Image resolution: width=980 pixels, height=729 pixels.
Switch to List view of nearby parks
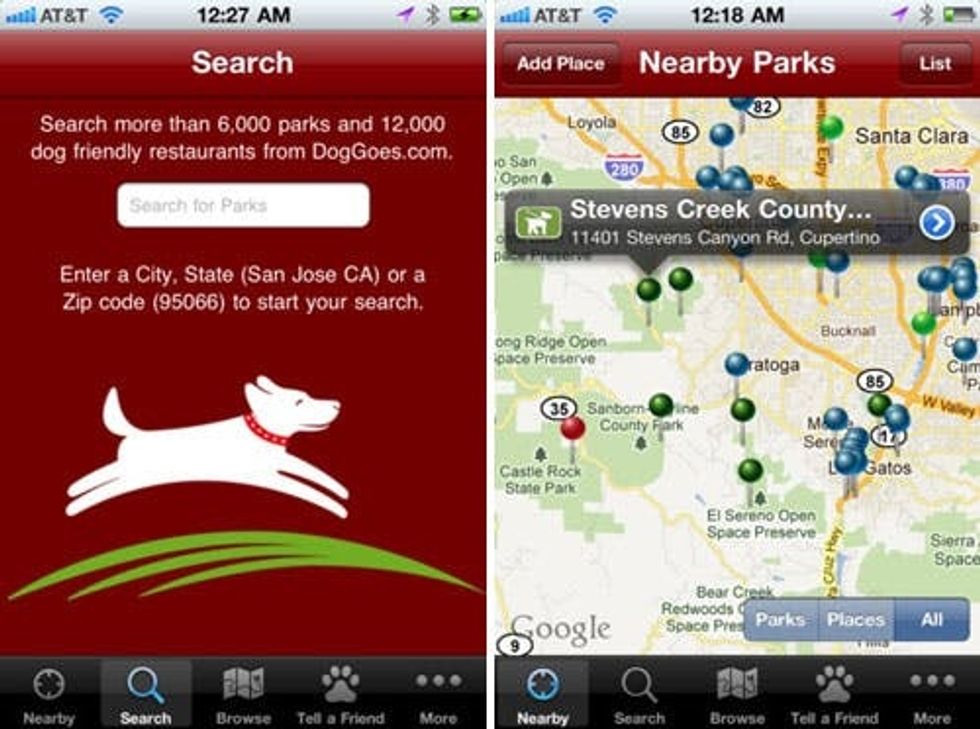935,63
